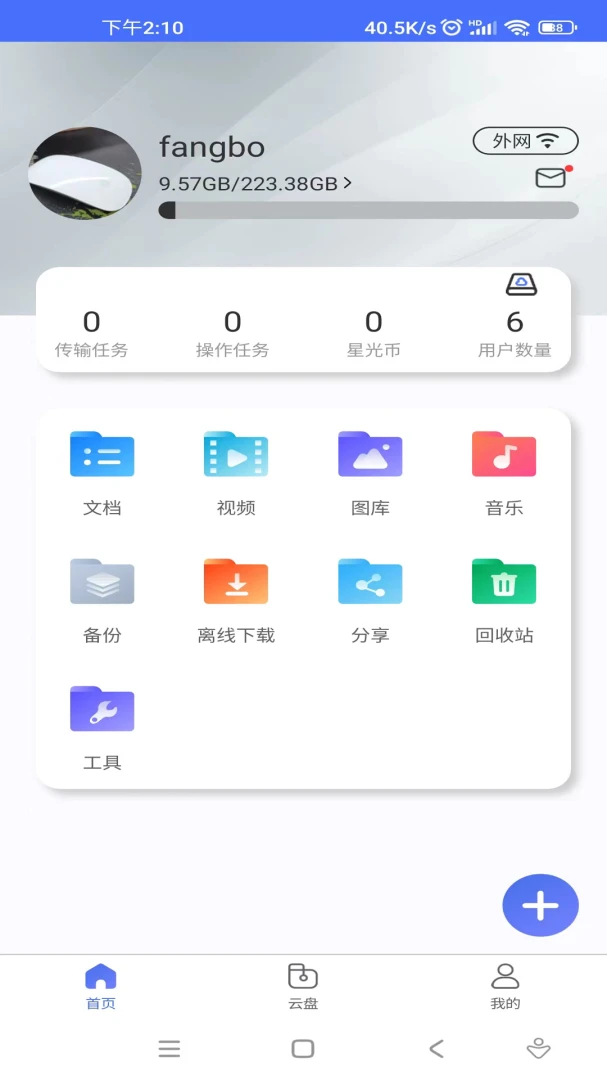This screenshot has height=1080, width=607.
Task: Check 星光币 coin balance
Action: (x=373, y=334)
